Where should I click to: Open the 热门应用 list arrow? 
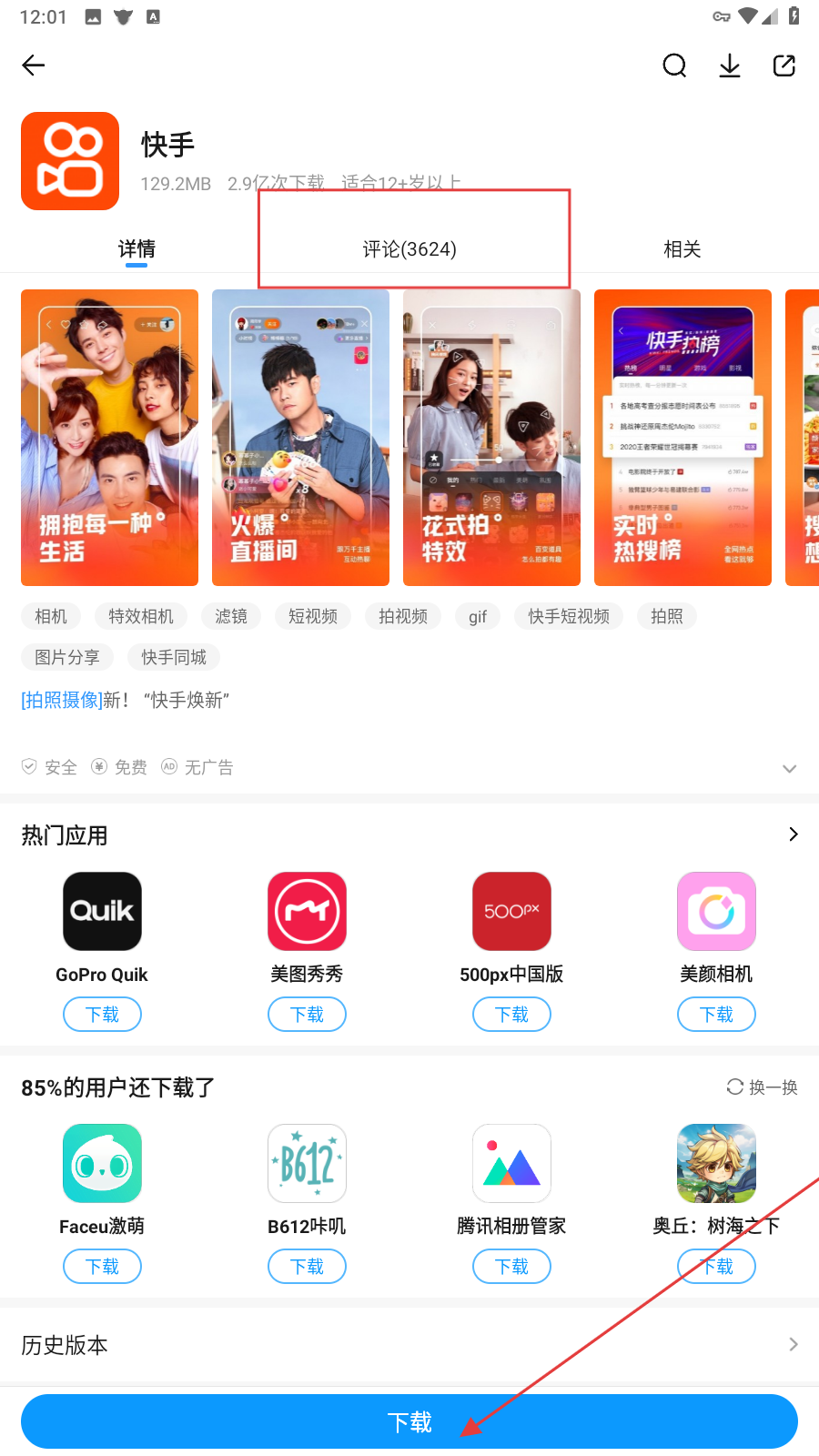(x=793, y=834)
